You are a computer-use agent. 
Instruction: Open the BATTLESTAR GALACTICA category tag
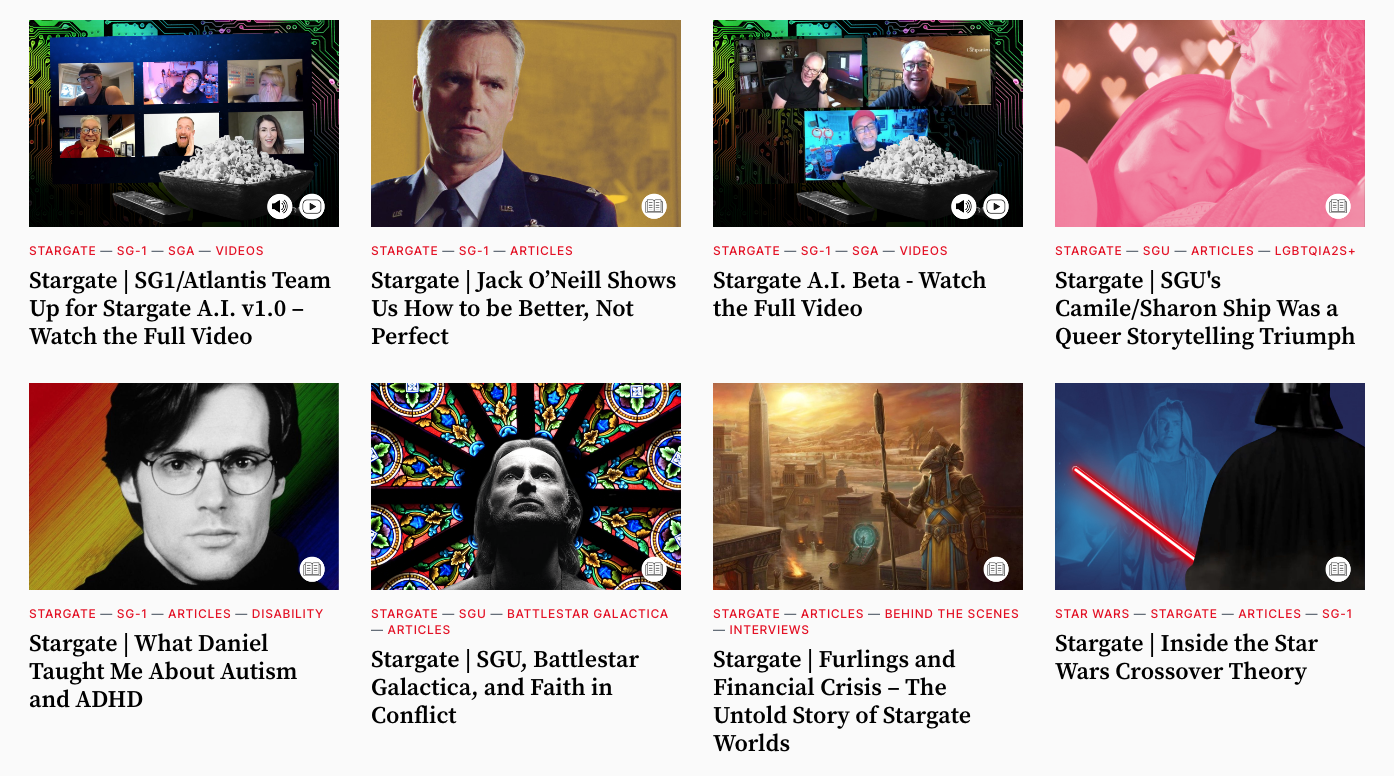tap(587, 614)
